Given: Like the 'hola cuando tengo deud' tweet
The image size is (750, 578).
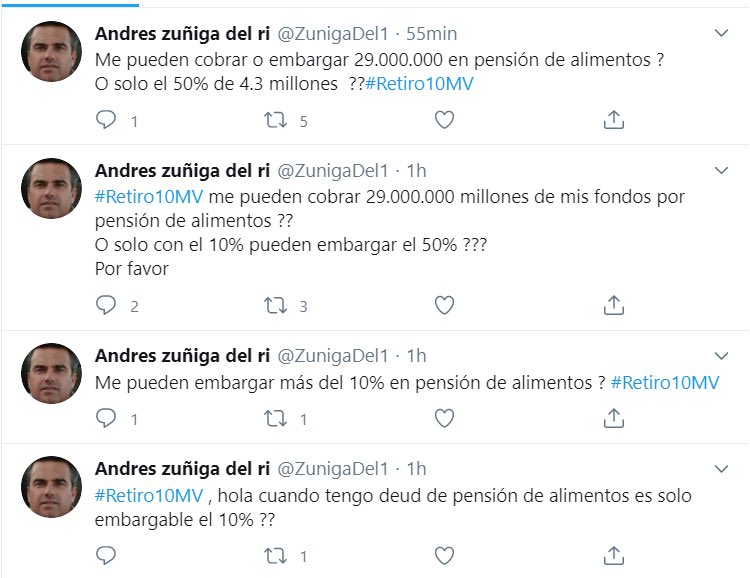Looking at the screenshot, I should [x=444, y=555].
